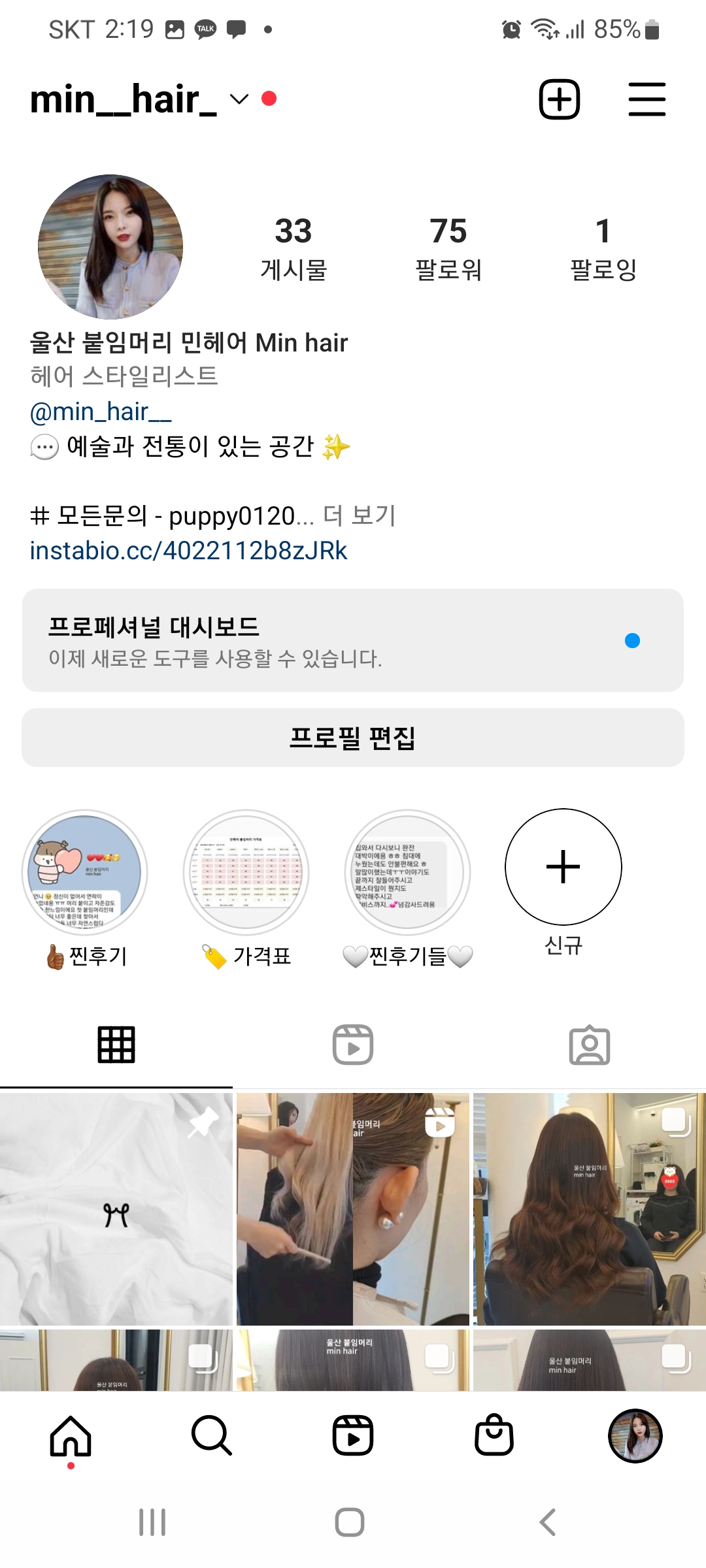Open the create new post plus icon
706x1568 pixels.
(559, 99)
